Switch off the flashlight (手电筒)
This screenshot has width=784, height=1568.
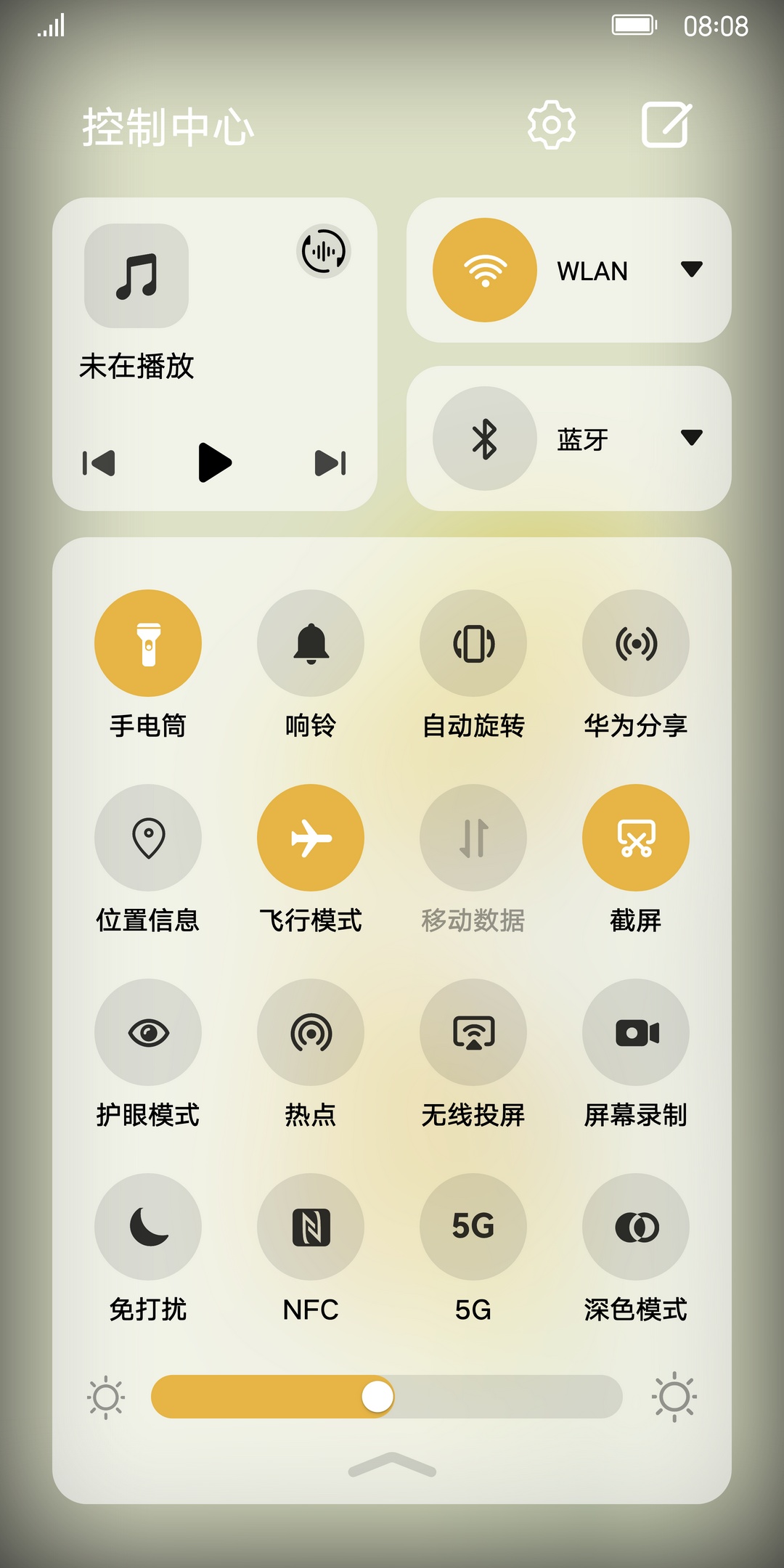pos(148,643)
